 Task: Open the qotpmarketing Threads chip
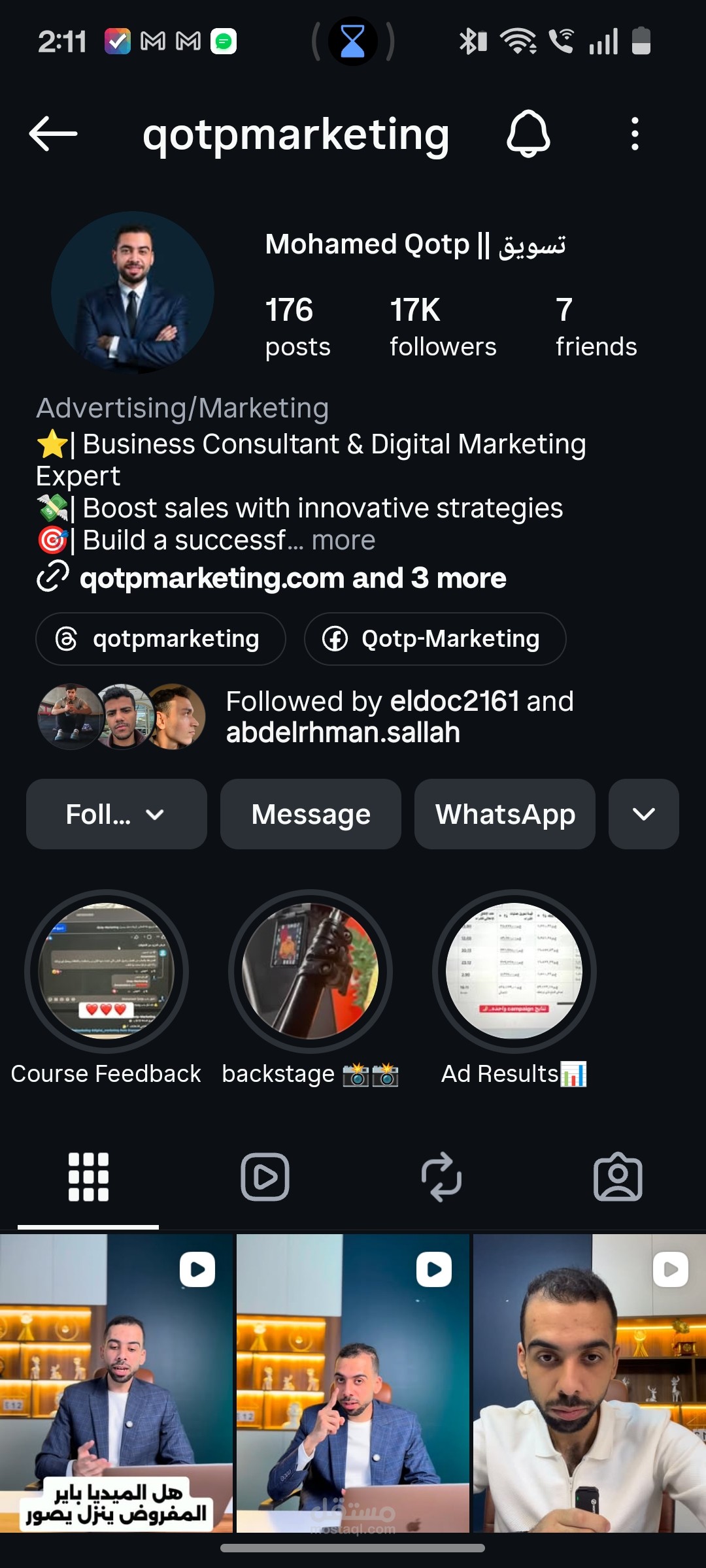click(160, 639)
